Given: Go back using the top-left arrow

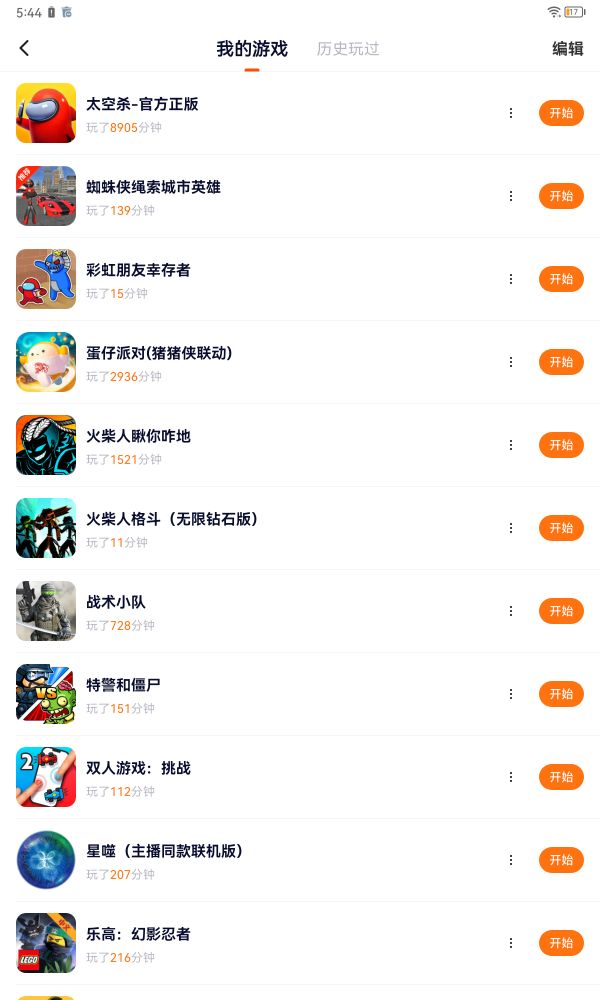Looking at the screenshot, I should tap(25, 48).
